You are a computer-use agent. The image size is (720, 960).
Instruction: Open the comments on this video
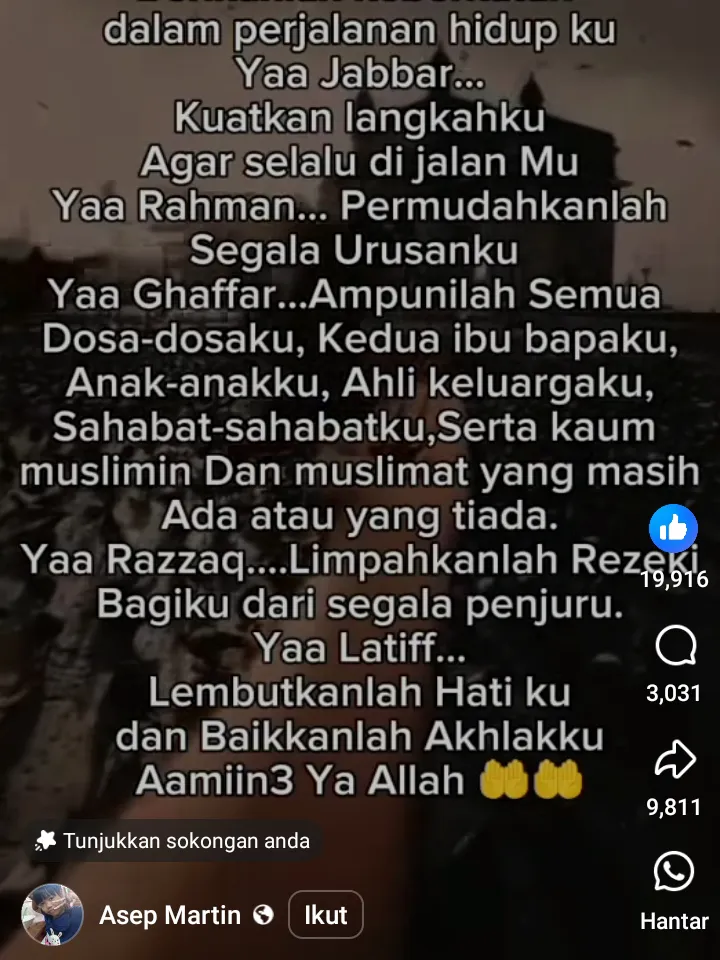click(x=674, y=648)
